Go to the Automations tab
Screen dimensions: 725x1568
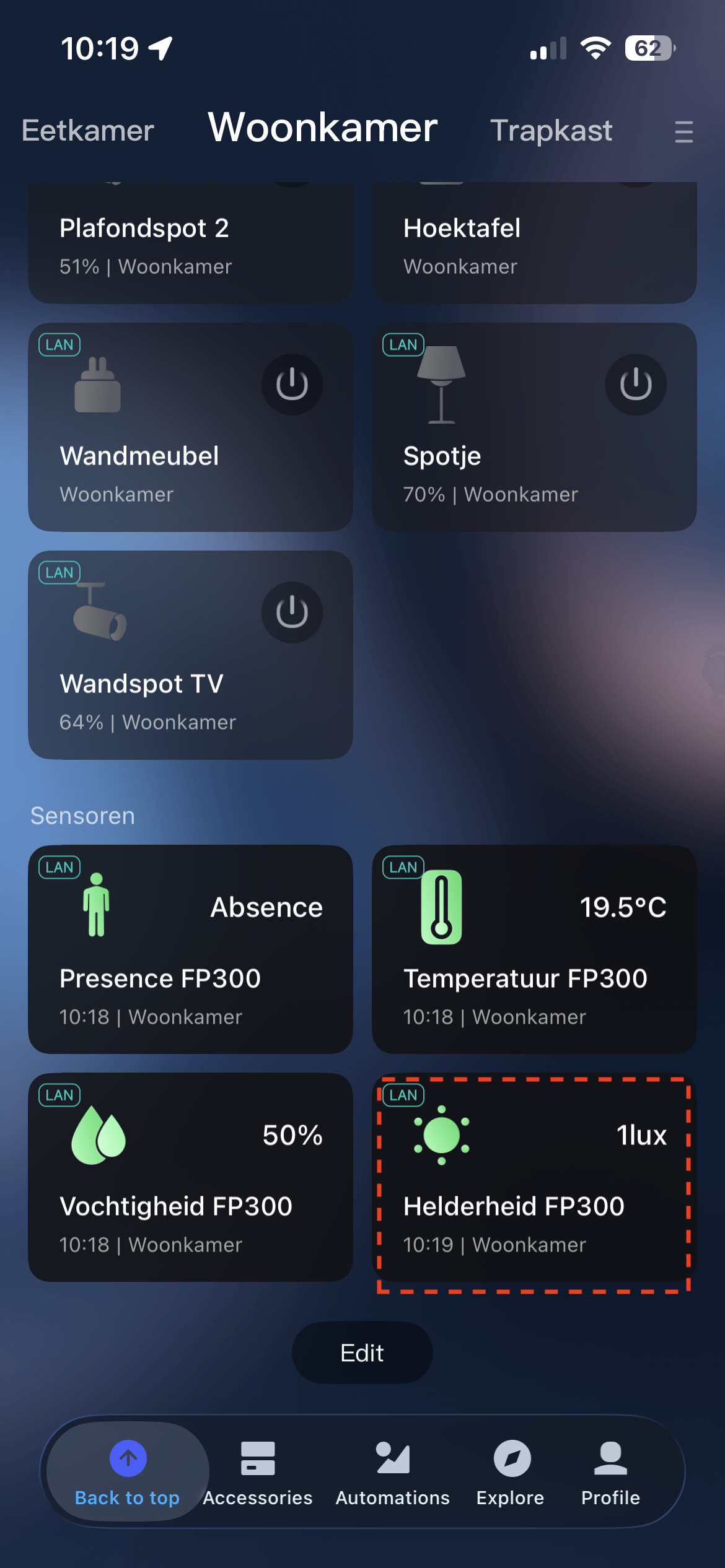(393, 1471)
